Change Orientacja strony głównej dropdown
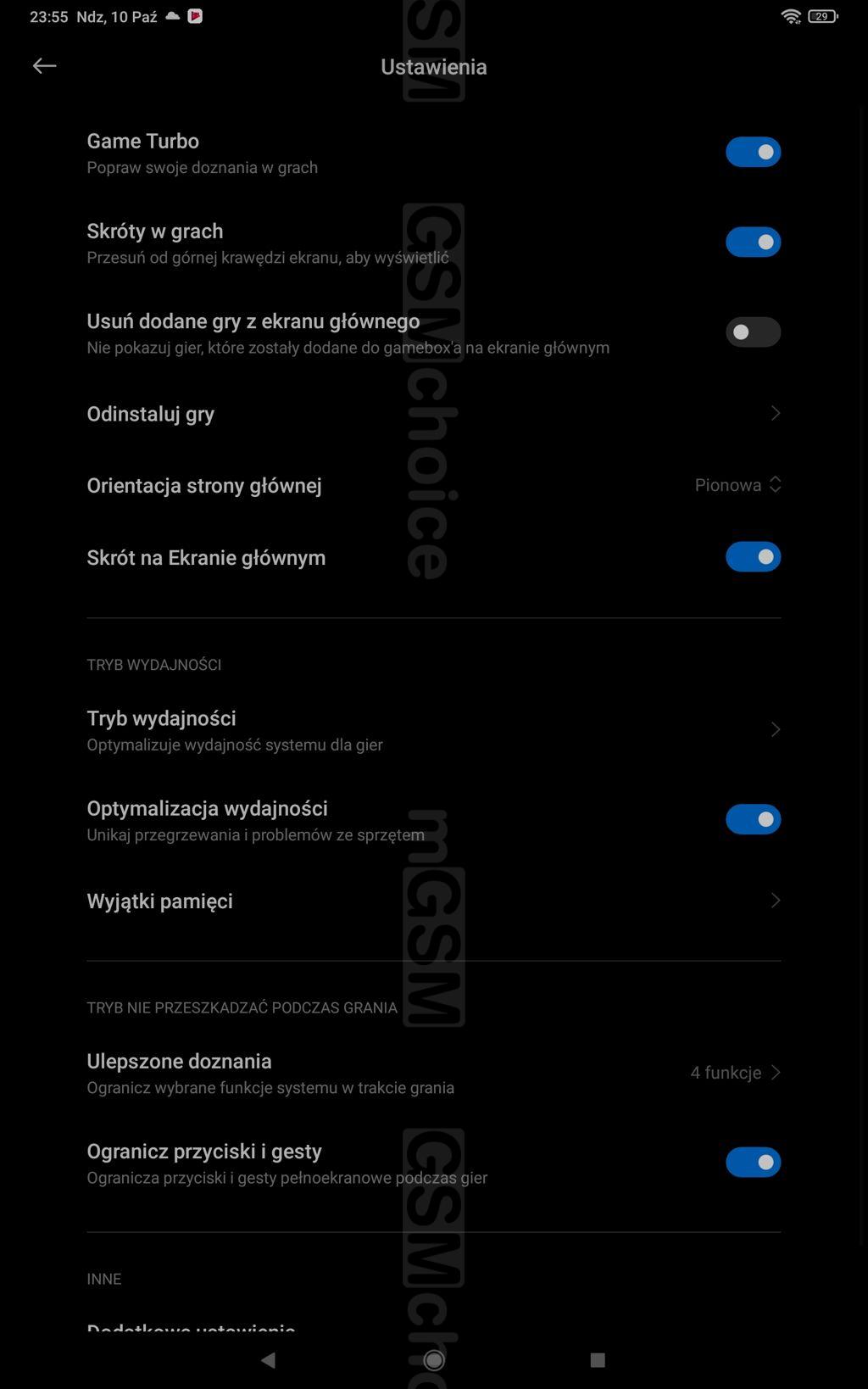The height and width of the screenshot is (1389, 868). pyautogui.click(x=737, y=485)
